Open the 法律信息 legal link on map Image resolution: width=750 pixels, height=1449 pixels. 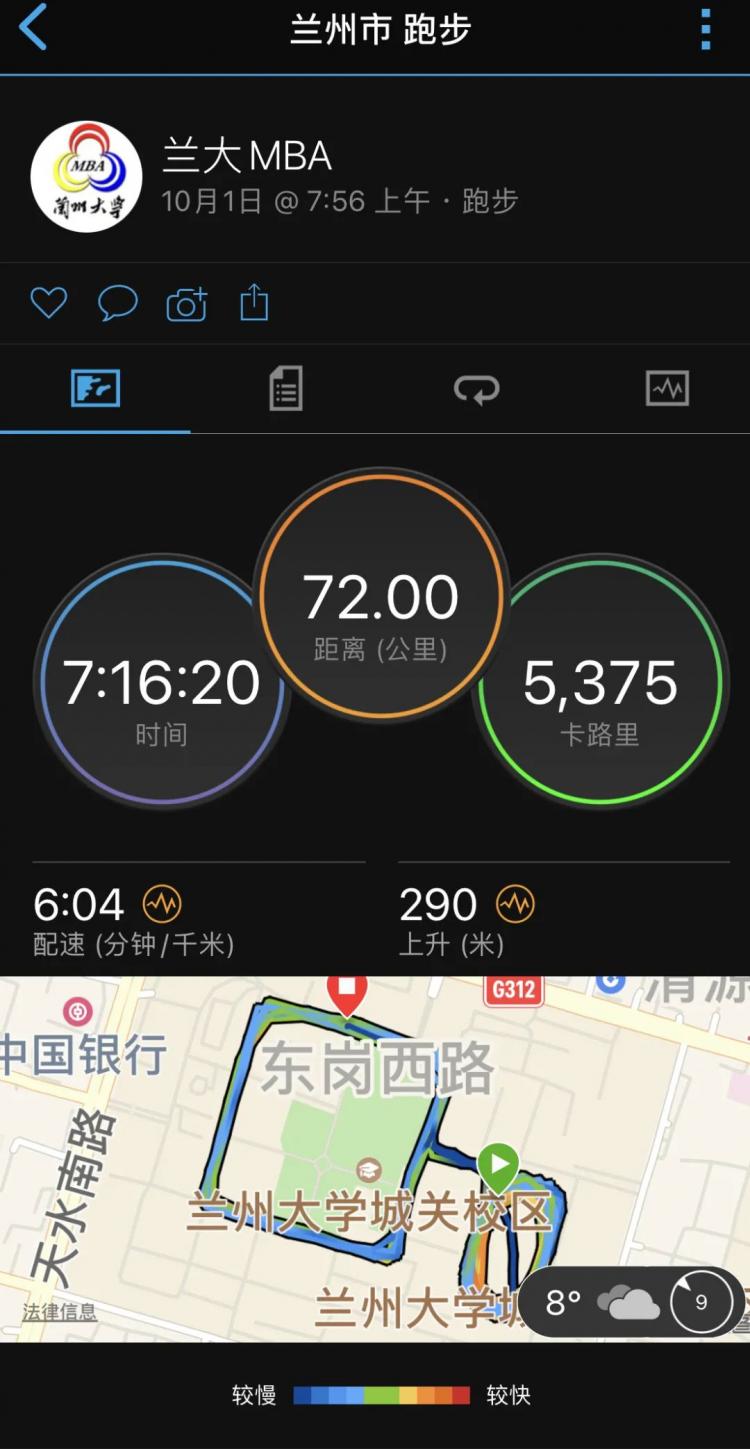(x=59, y=1311)
